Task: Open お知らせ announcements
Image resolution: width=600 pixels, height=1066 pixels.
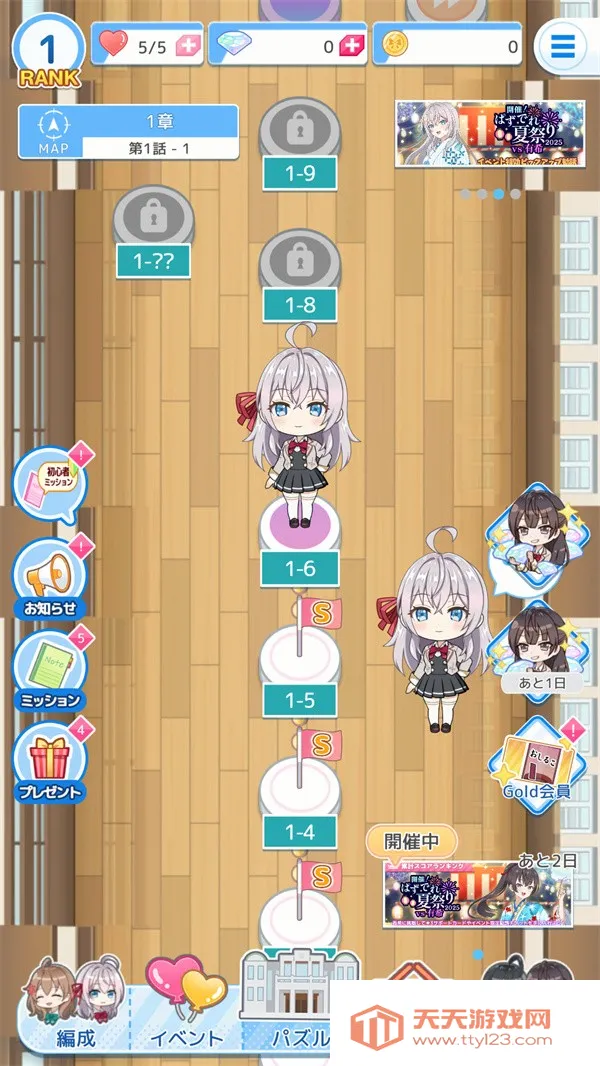Action: [50, 580]
